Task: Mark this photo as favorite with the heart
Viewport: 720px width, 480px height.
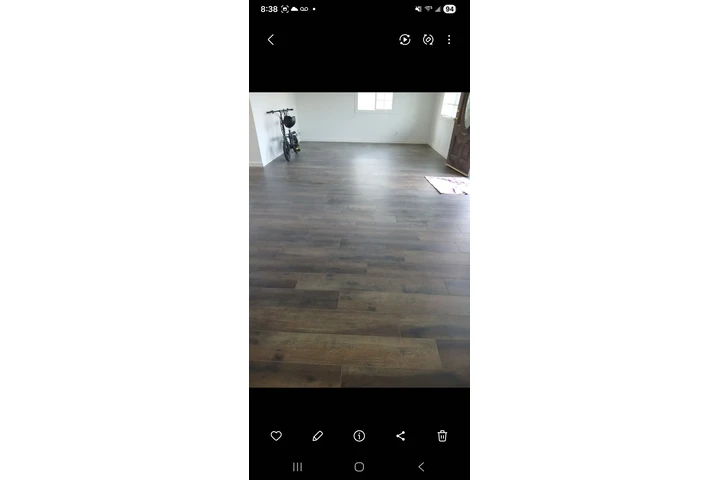Action: (x=276, y=436)
